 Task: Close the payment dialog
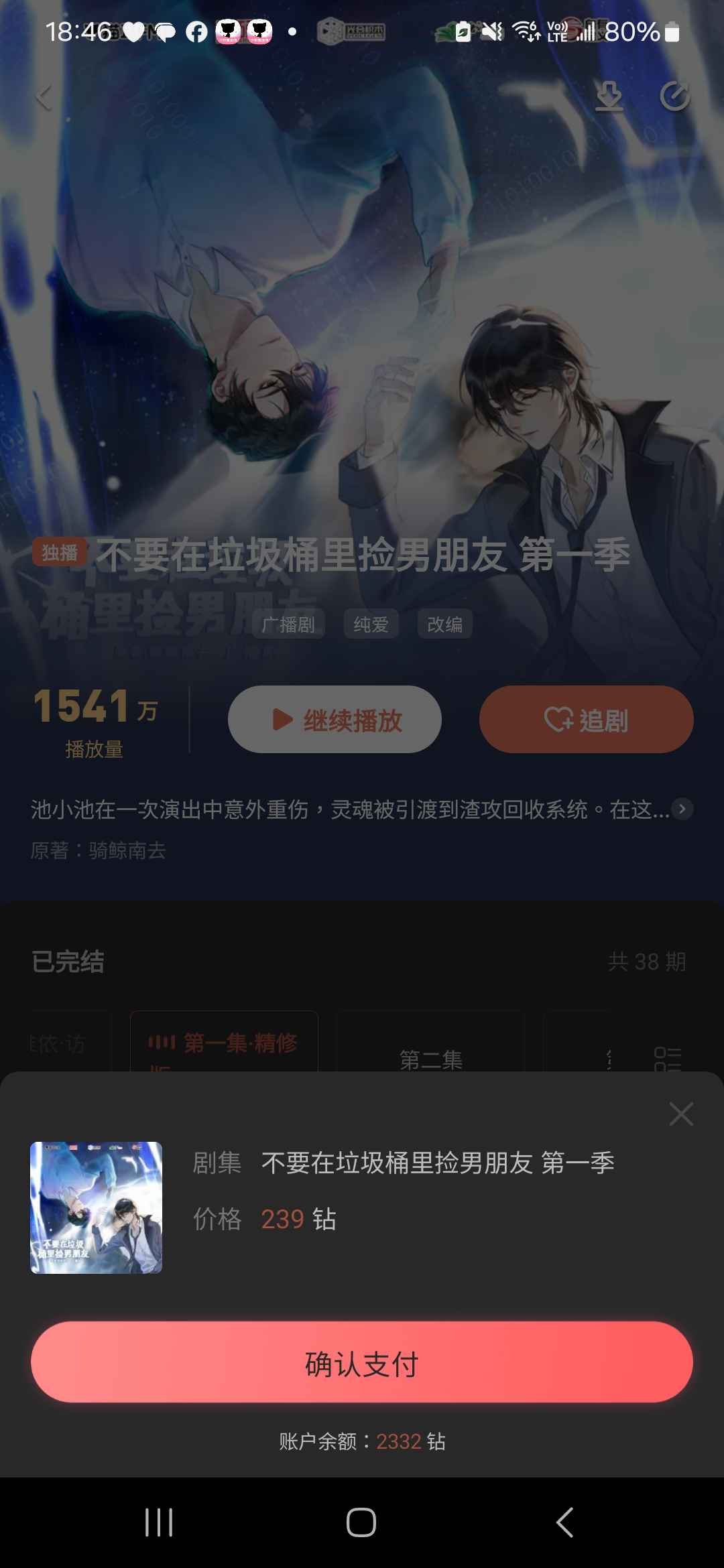[x=680, y=1114]
